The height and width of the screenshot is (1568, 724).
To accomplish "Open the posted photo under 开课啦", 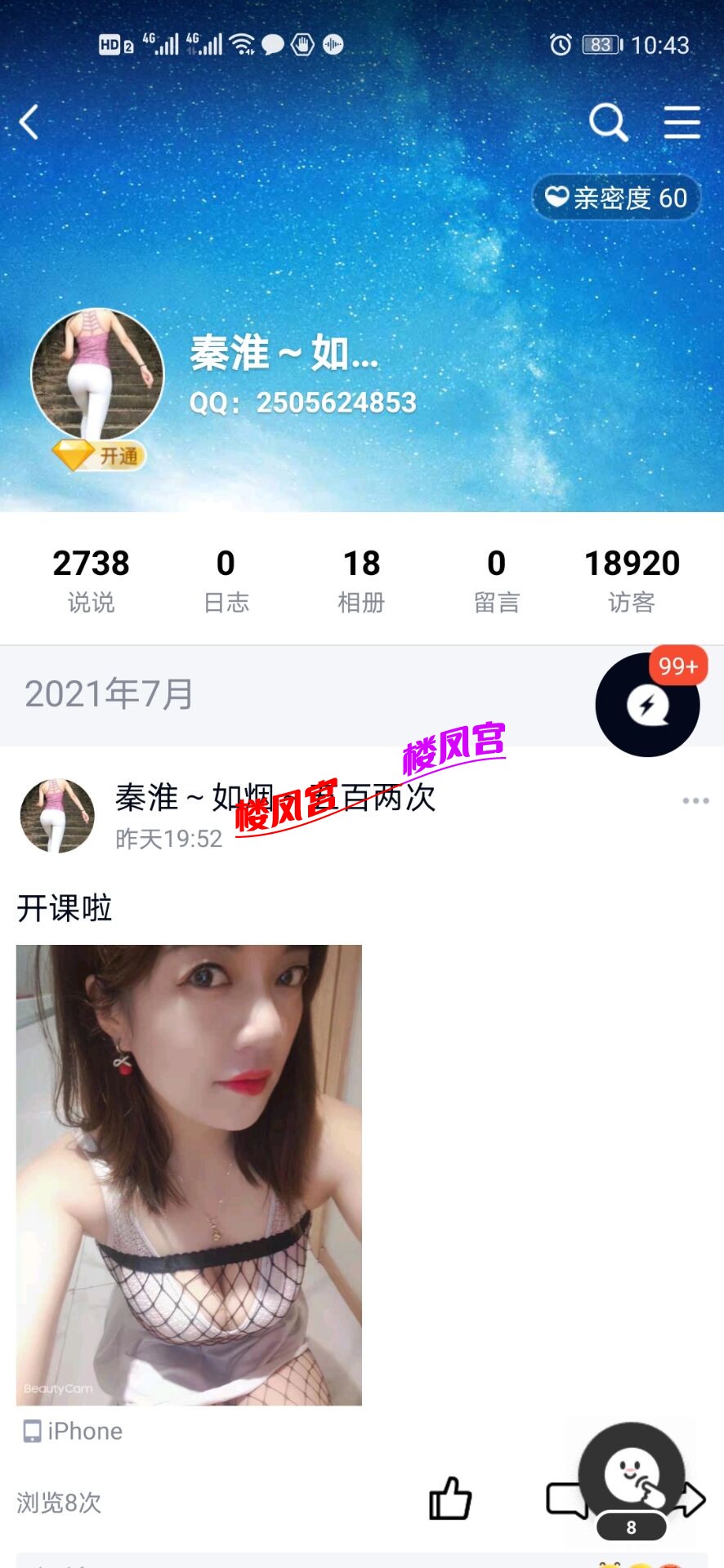I will [189, 1174].
